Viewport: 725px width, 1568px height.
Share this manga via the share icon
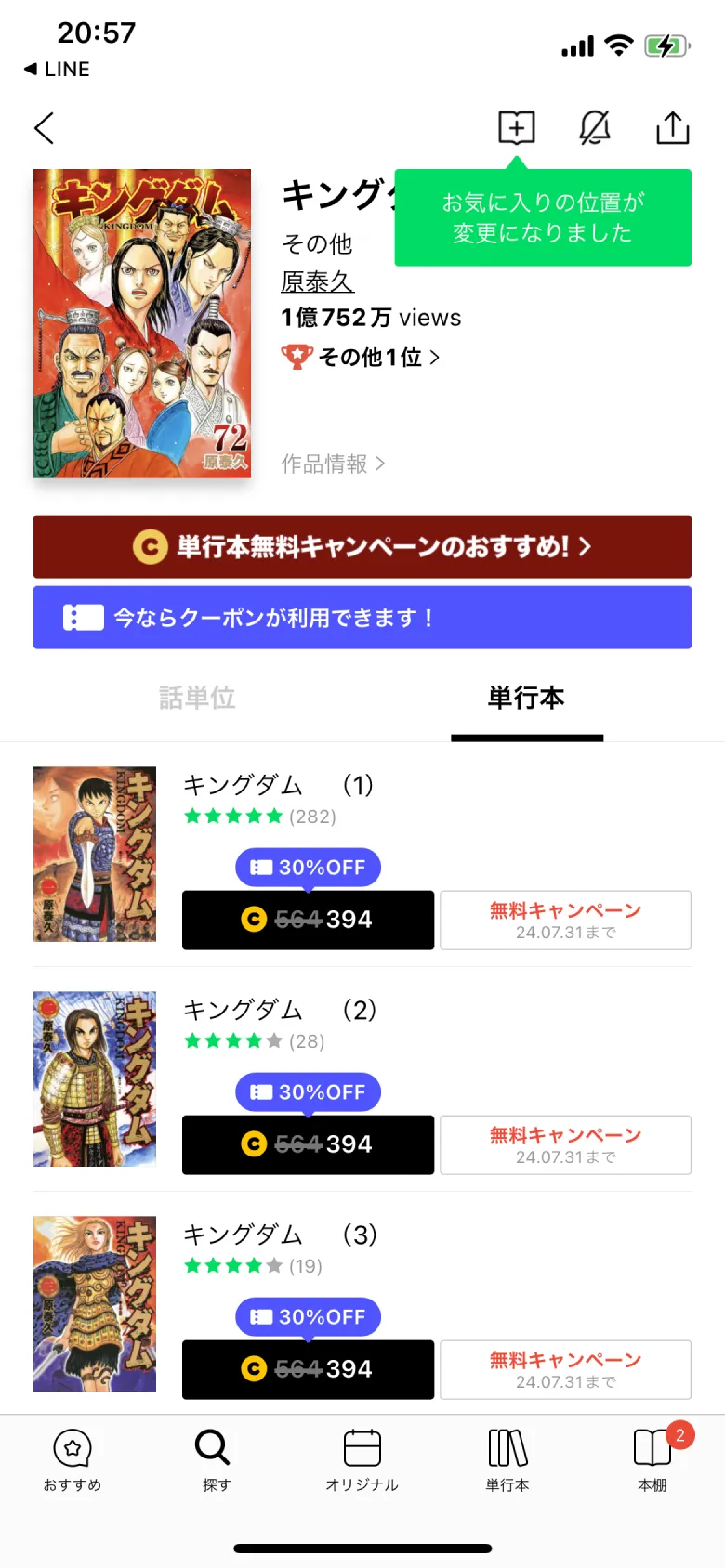[672, 128]
